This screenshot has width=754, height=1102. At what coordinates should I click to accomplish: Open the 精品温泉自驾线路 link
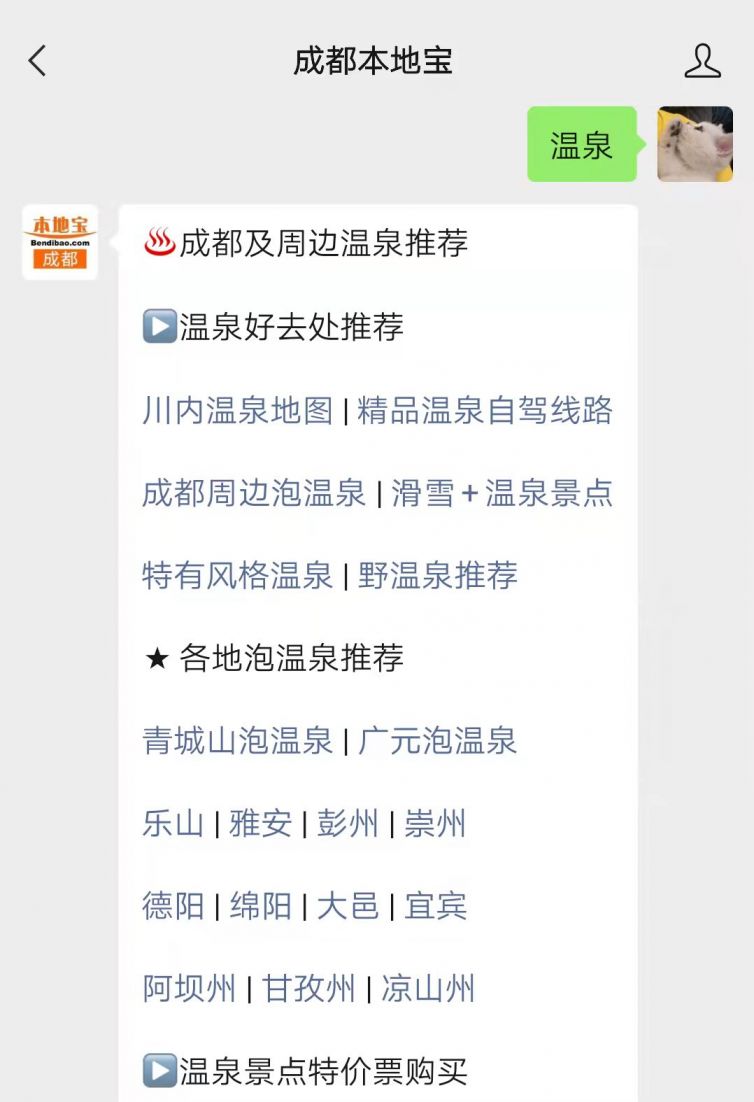[x=485, y=410]
